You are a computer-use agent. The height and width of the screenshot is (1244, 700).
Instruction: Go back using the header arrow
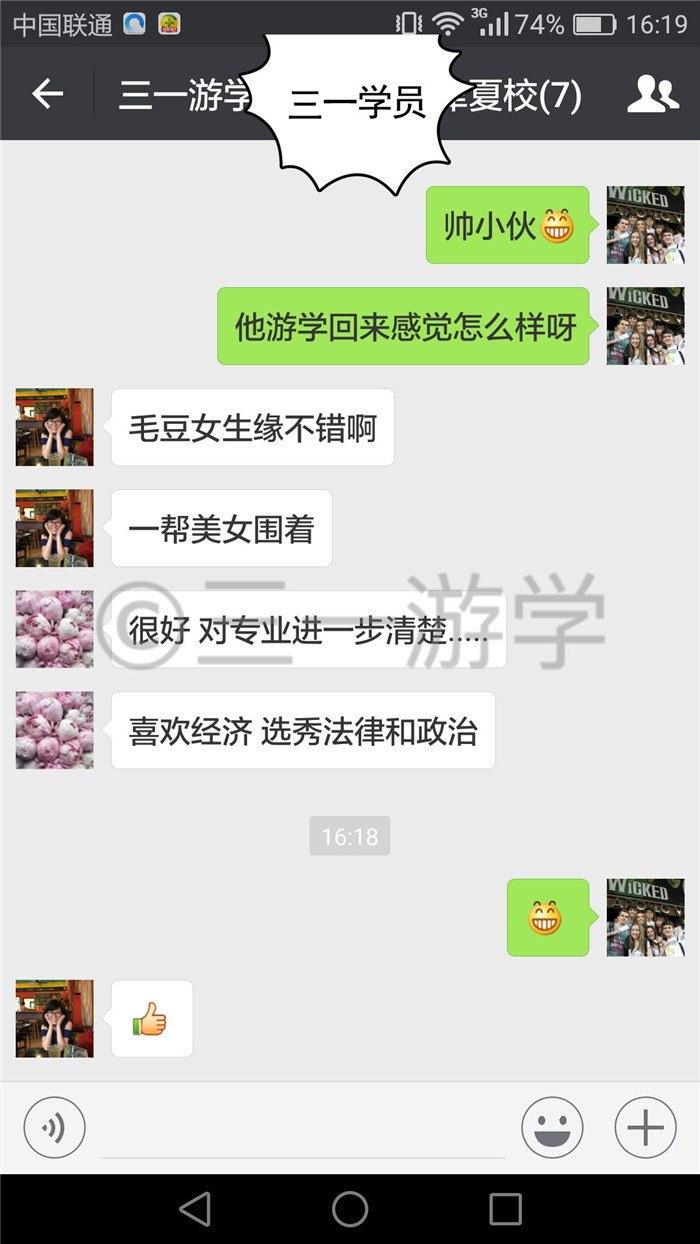pos(47,95)
